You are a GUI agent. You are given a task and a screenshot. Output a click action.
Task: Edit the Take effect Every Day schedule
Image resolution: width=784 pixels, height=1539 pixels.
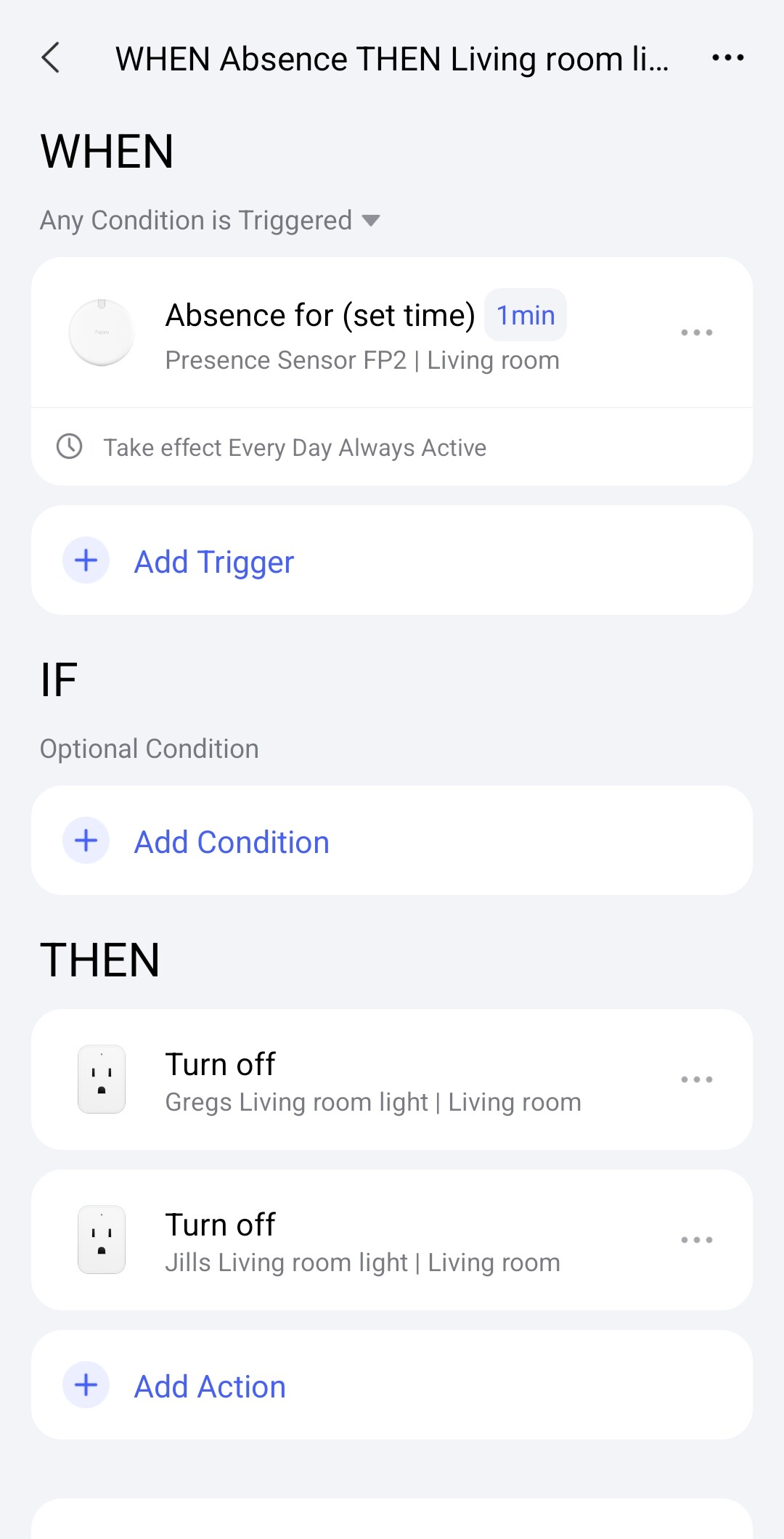(x=294, y=447)
